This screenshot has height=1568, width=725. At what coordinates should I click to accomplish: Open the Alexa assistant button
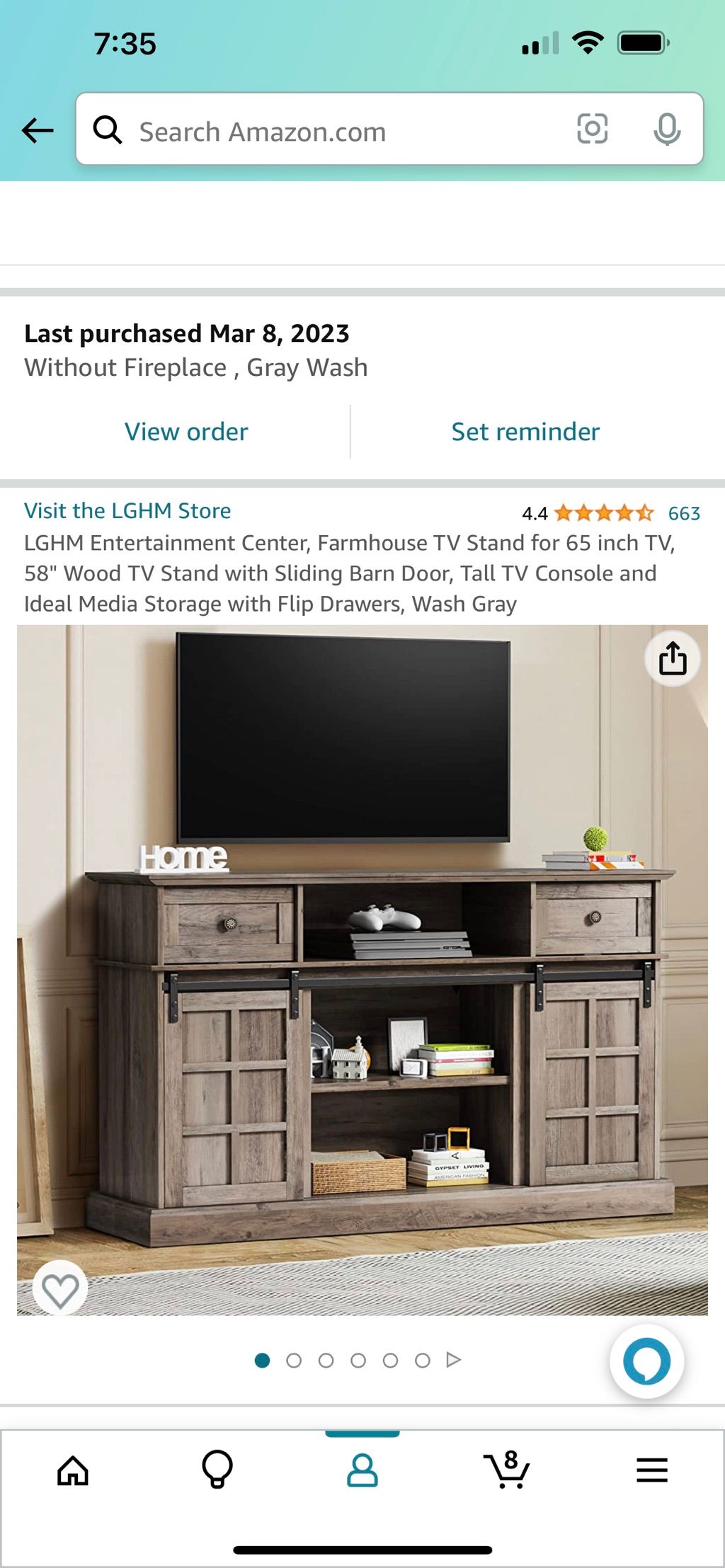click(646, 1361)
